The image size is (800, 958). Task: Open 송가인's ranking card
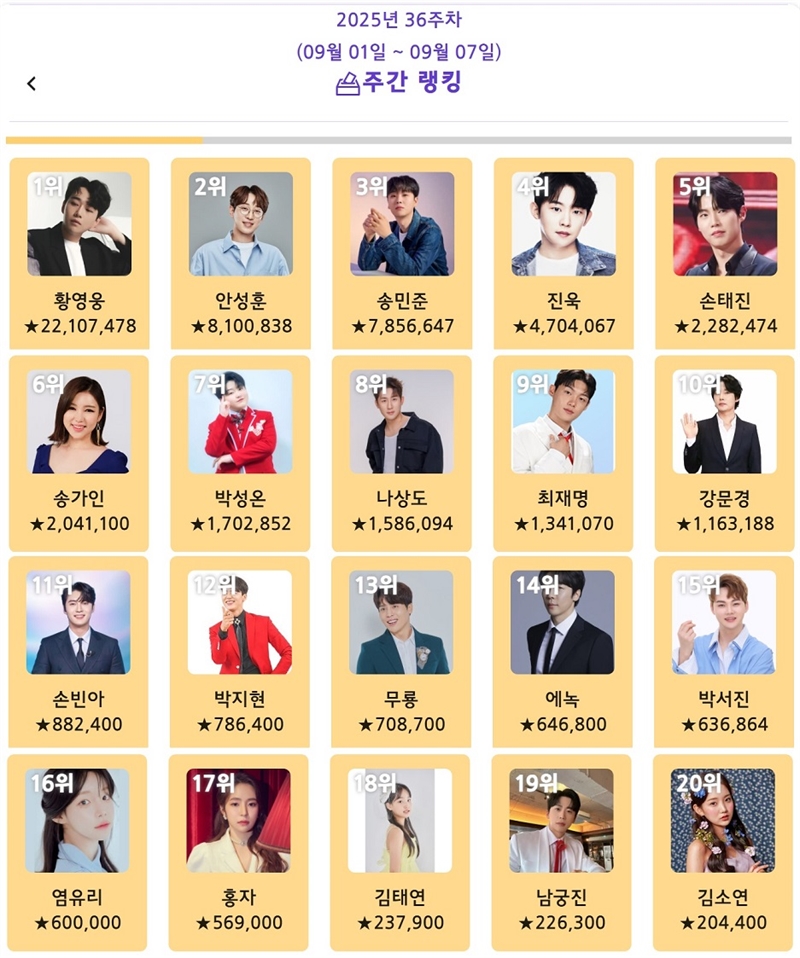(79, 450)
